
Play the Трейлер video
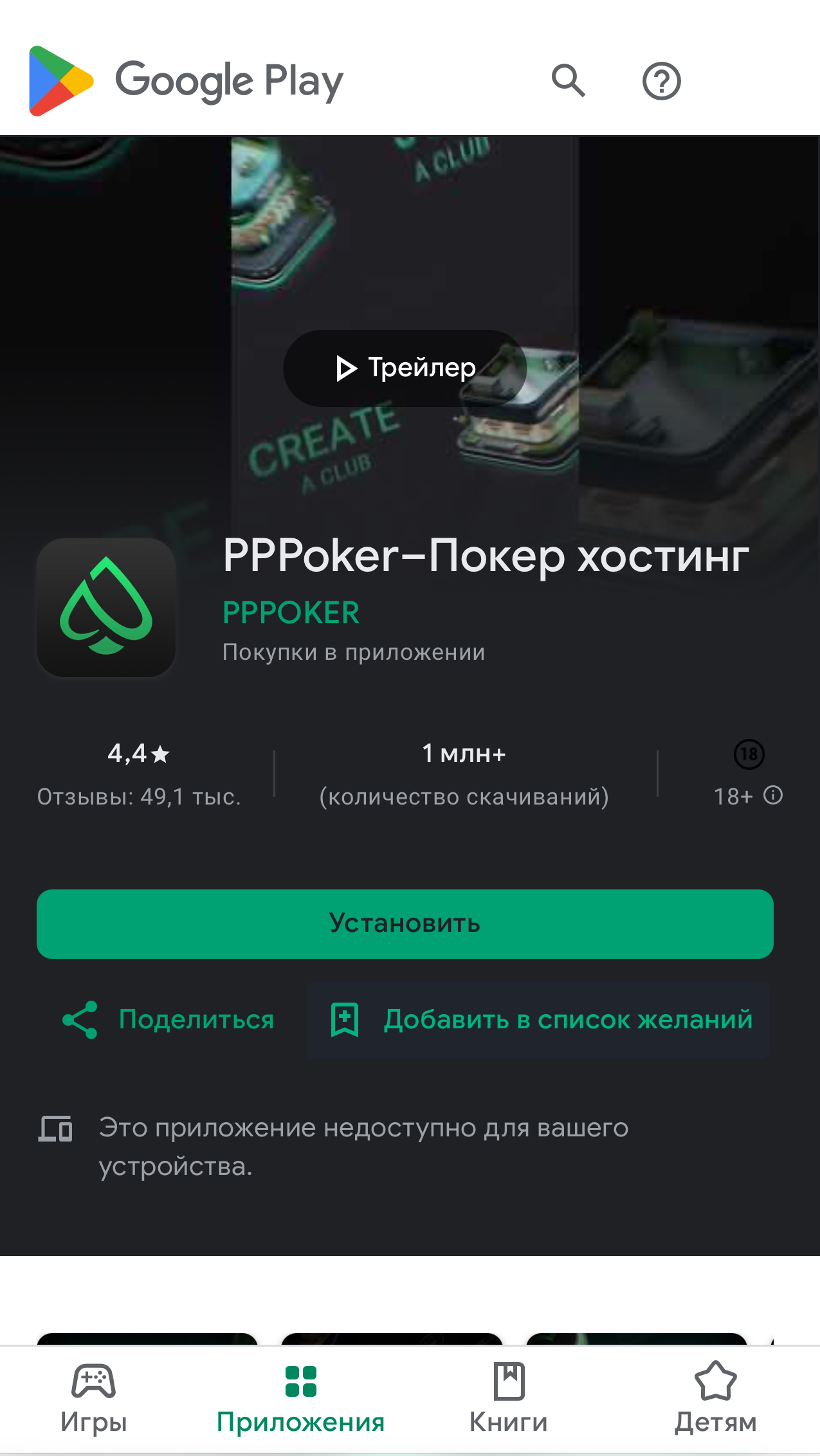point(405,368)
